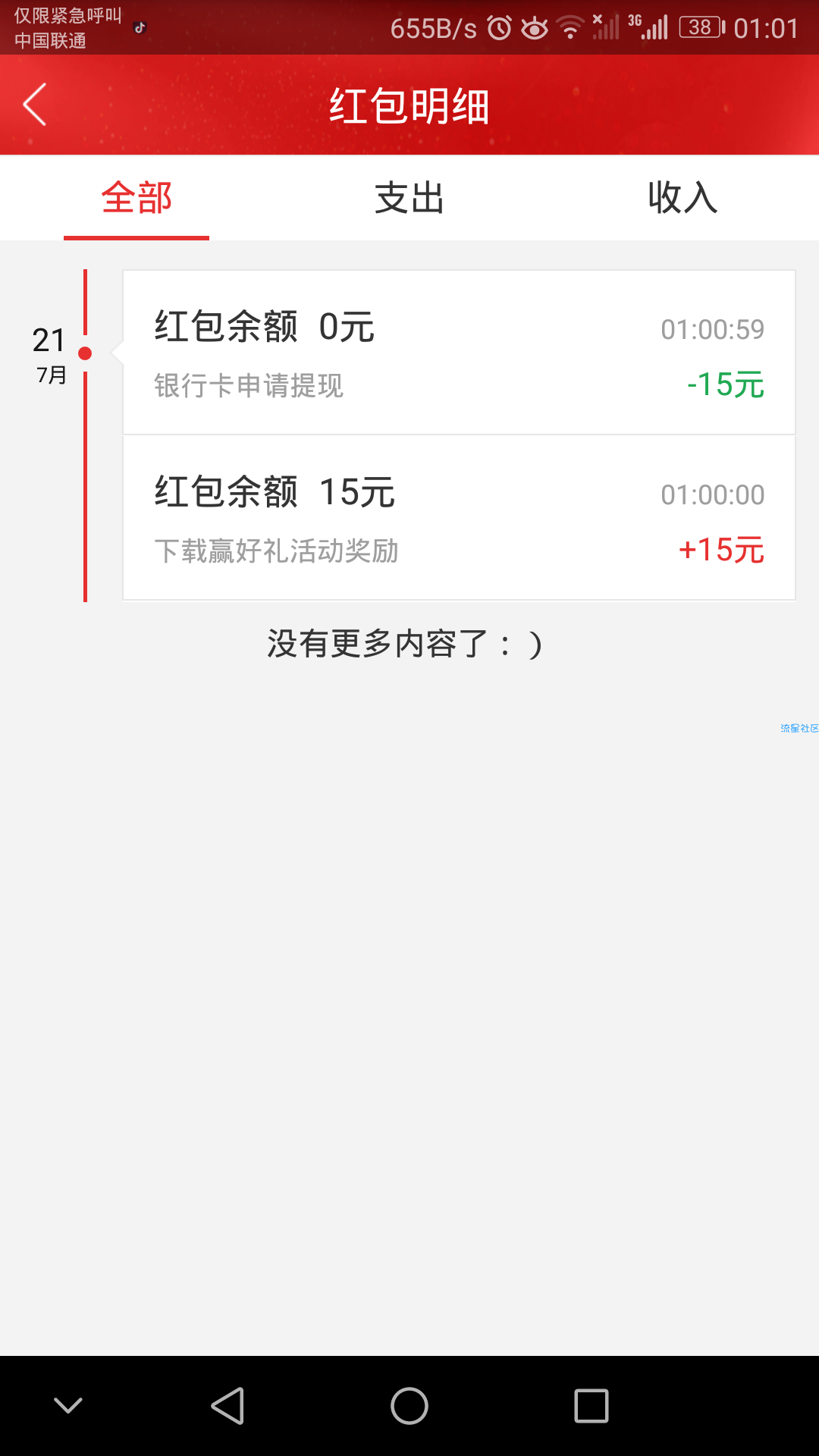Go back using the header back arrow

pyautogui.click(x=35, y=105)
